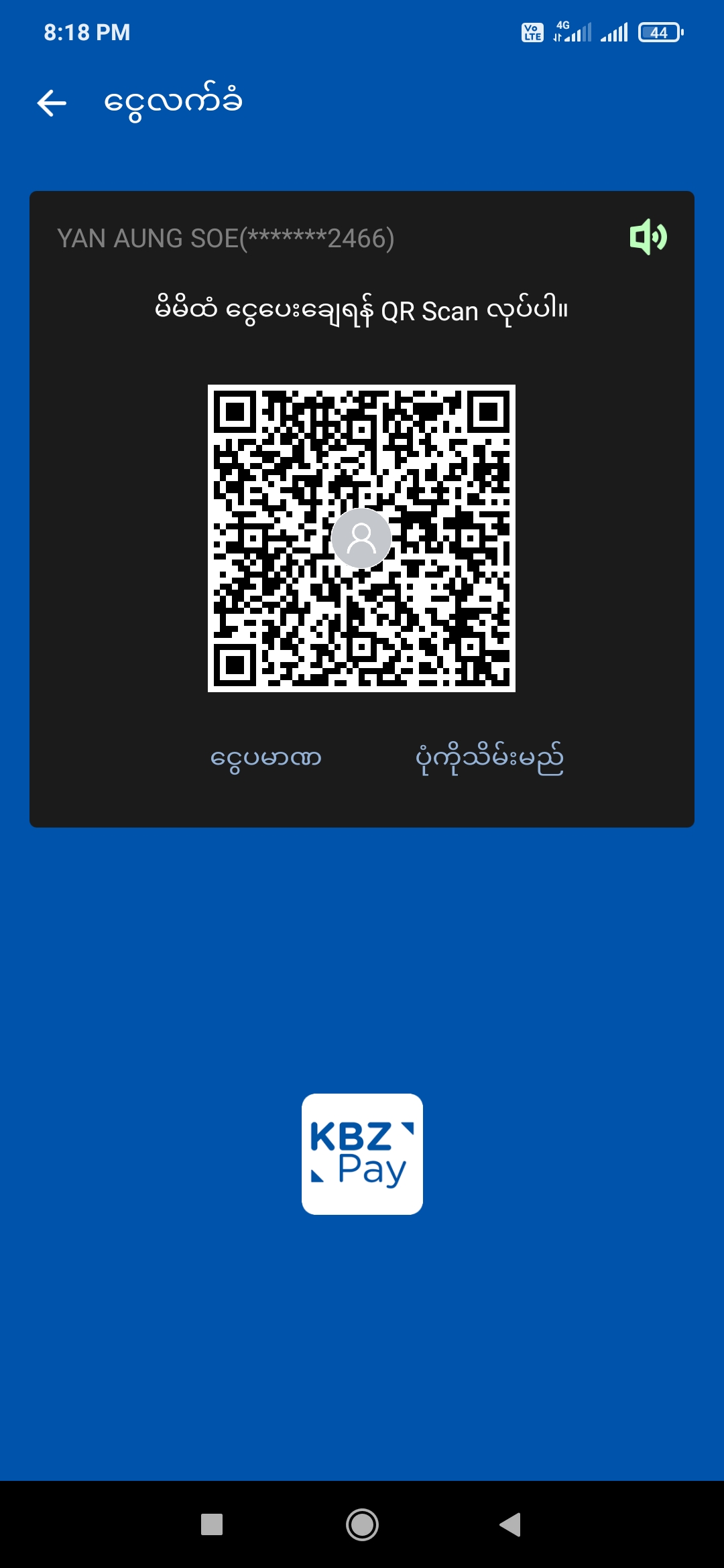
Task: Toggle the green speaker sound icon
Action: click(x=648, y=237)
